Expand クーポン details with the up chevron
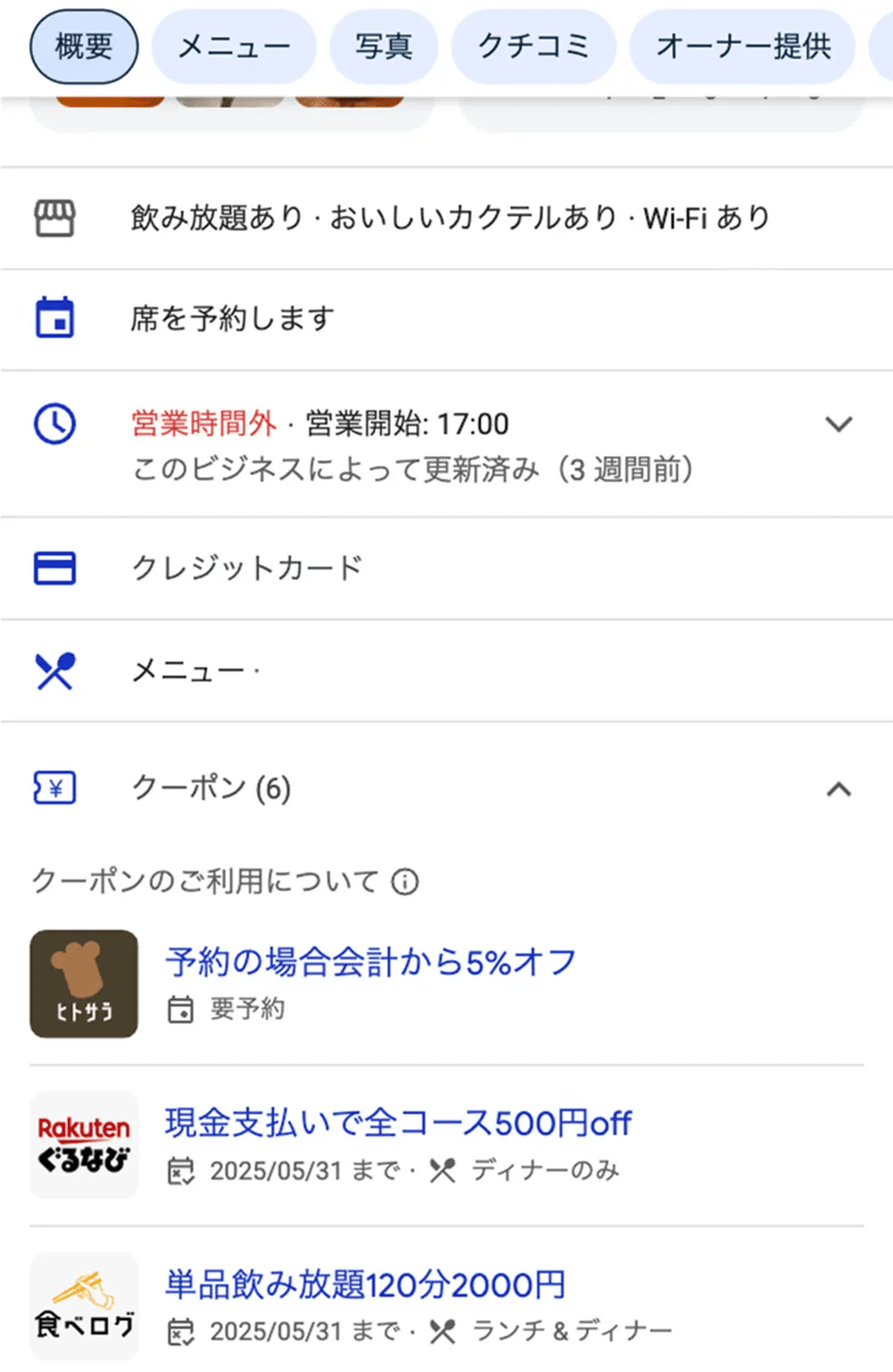This screenshot has height=1372, width=893. pos(838,788)
